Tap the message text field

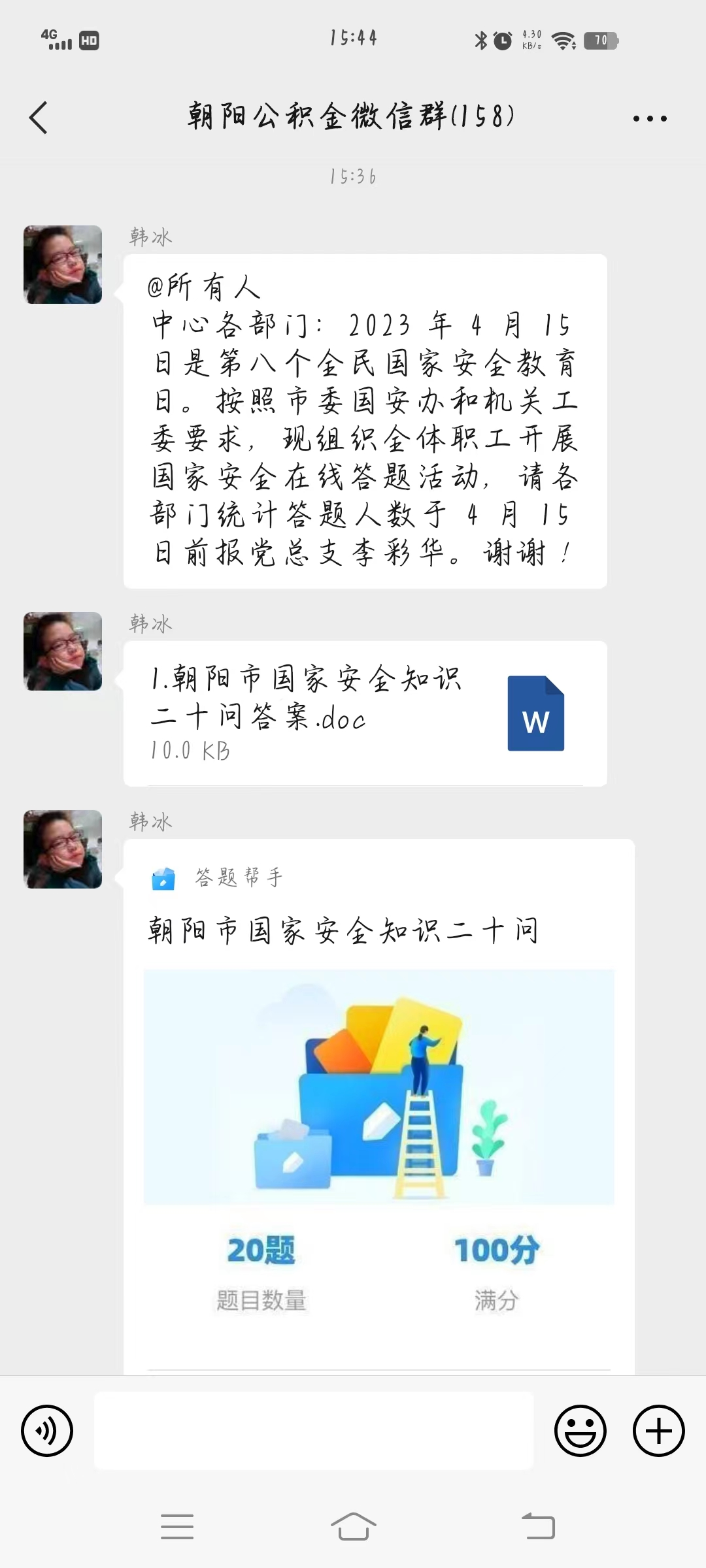point(314,1430)
